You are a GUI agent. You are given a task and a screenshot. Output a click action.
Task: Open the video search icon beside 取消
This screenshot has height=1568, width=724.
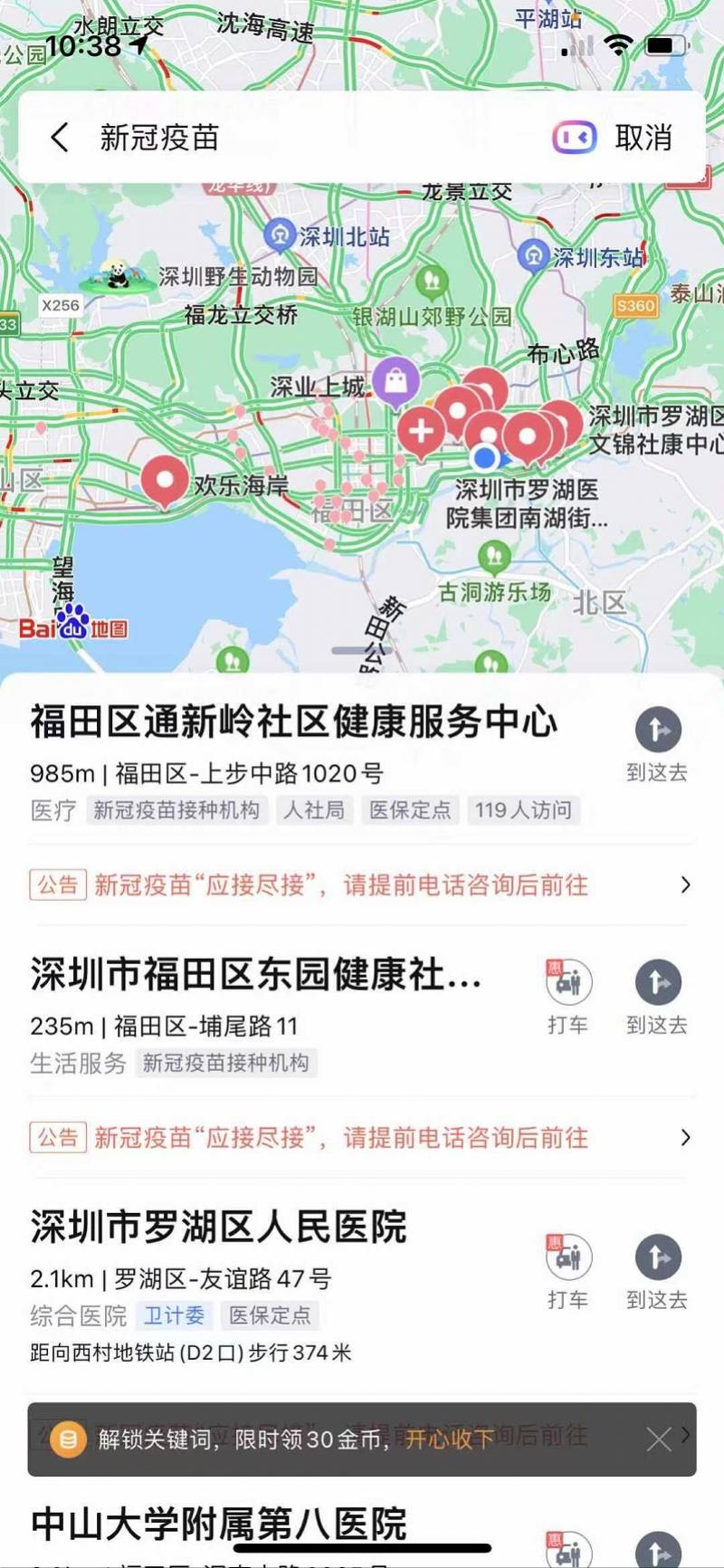[x=575, y=137]
